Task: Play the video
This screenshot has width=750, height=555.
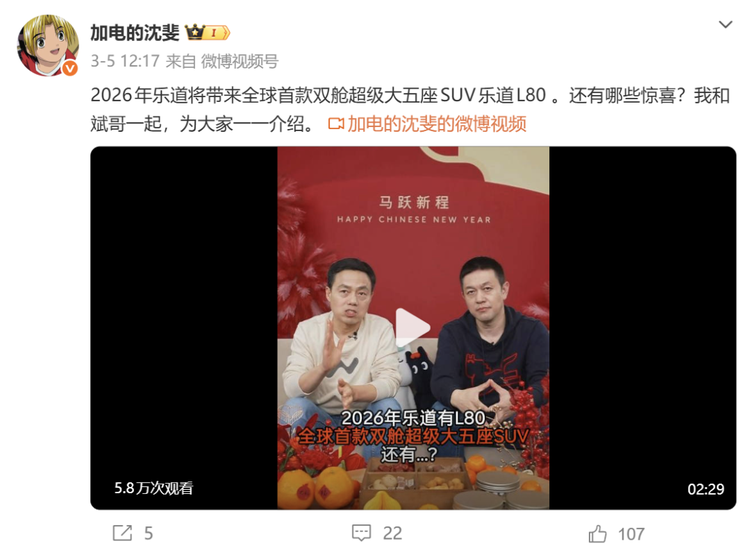Action: 412,327
